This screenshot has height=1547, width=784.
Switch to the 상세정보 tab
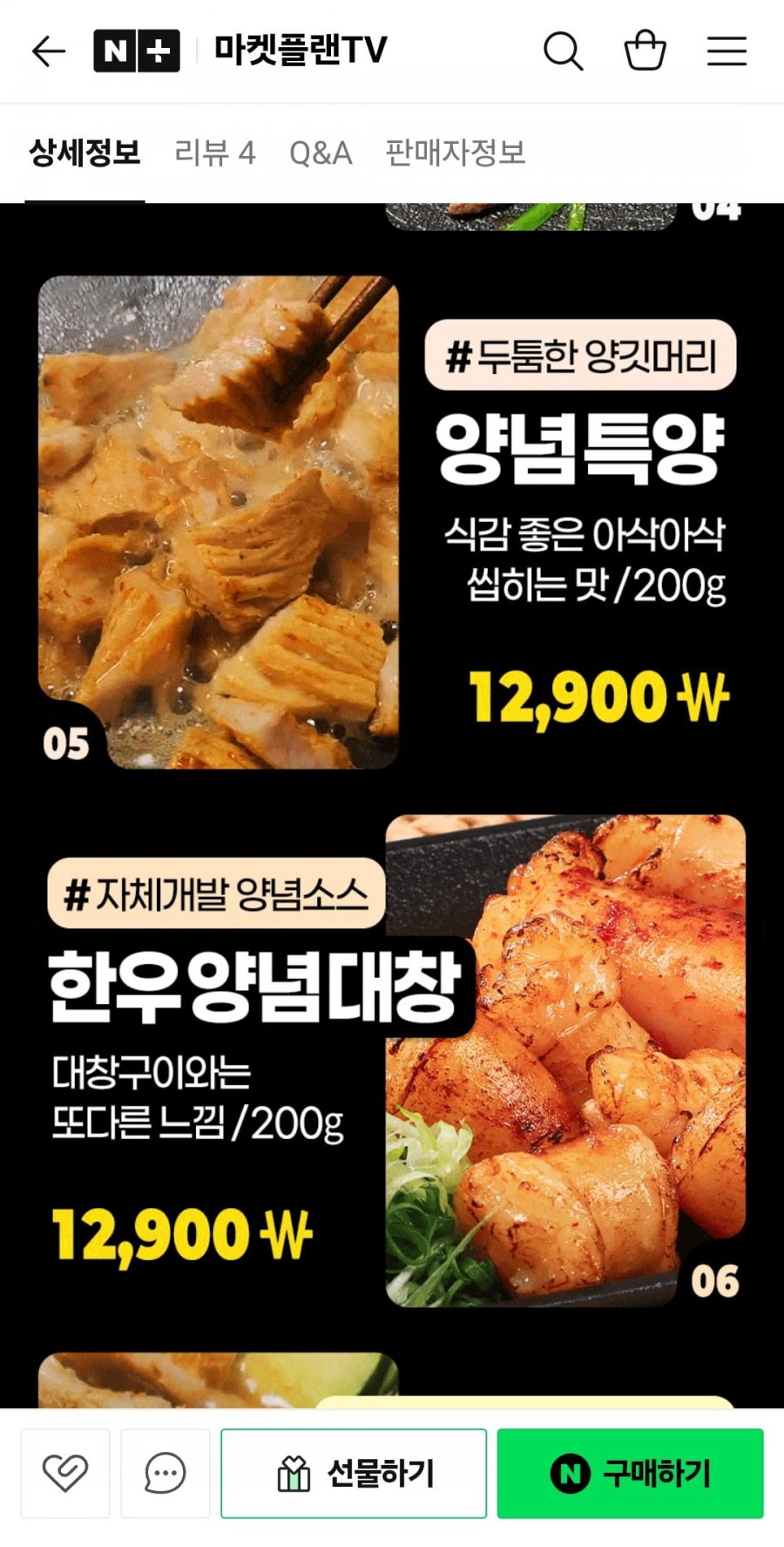click(84, 153)
